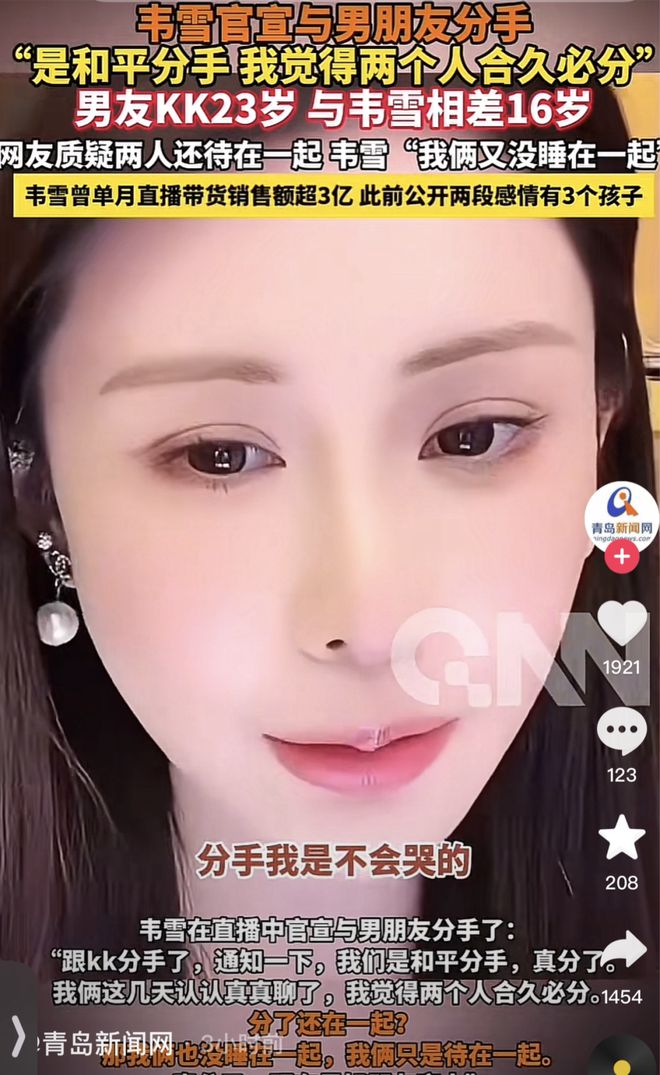The height and width of the screenshot is (1075, 660).
Task: Open the 青岛新闻网 profile avatar
Action: (621, 518)
